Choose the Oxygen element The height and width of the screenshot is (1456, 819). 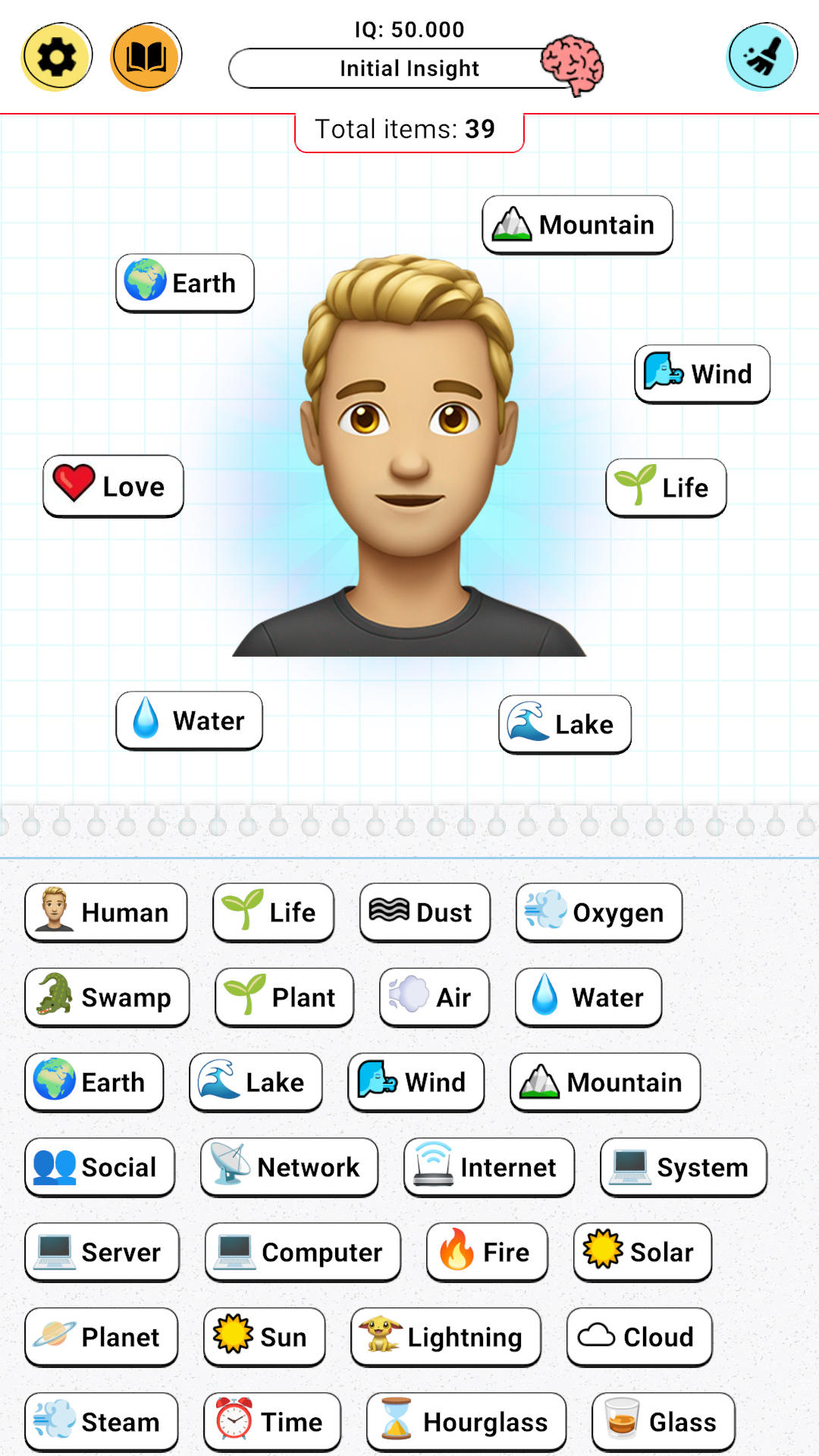598,912
